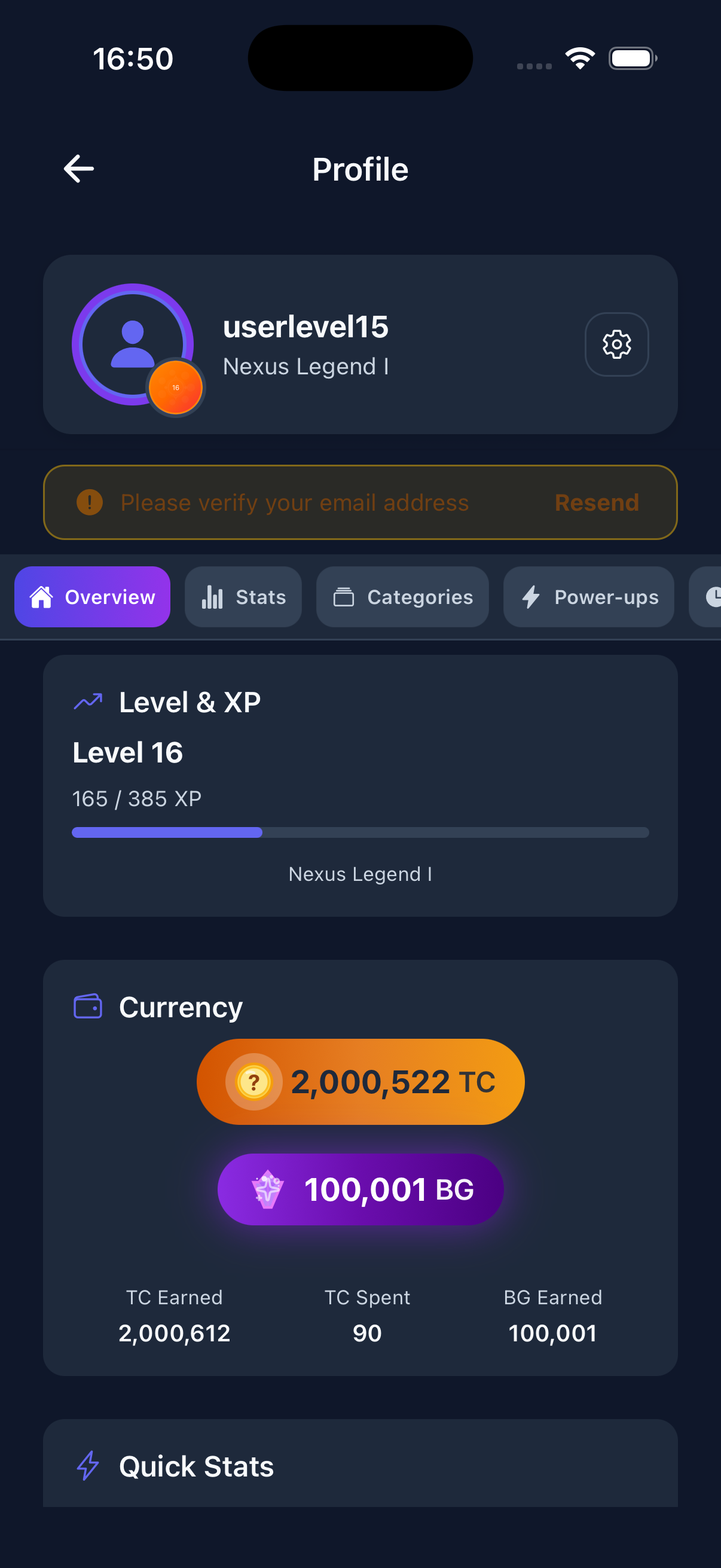Viewport: 721px width, 1568px height.
Task: Click the warning icon in the email verification banner
Action: (89, 502)
